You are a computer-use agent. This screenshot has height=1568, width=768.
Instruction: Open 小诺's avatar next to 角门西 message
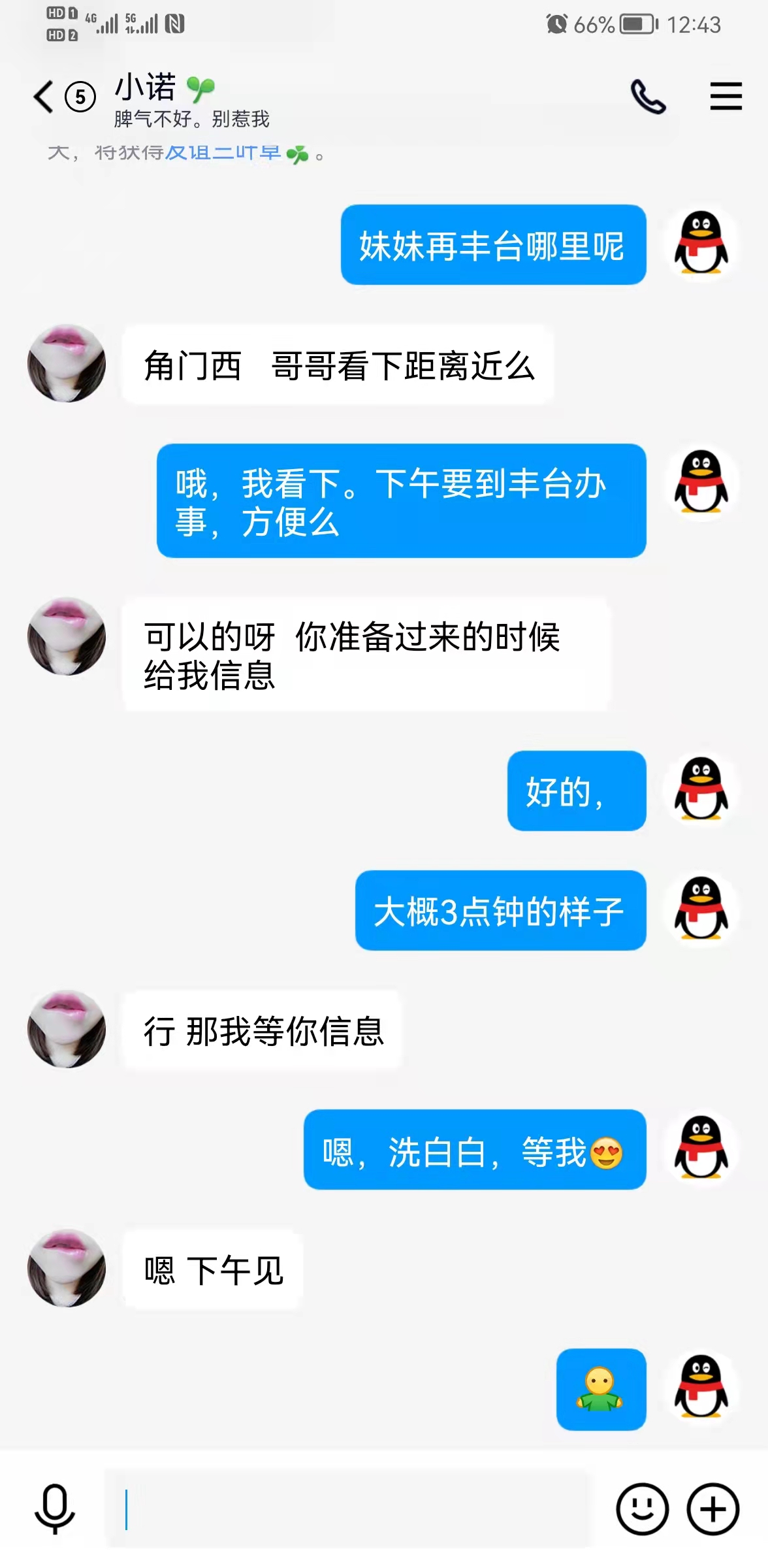[67, 363]
